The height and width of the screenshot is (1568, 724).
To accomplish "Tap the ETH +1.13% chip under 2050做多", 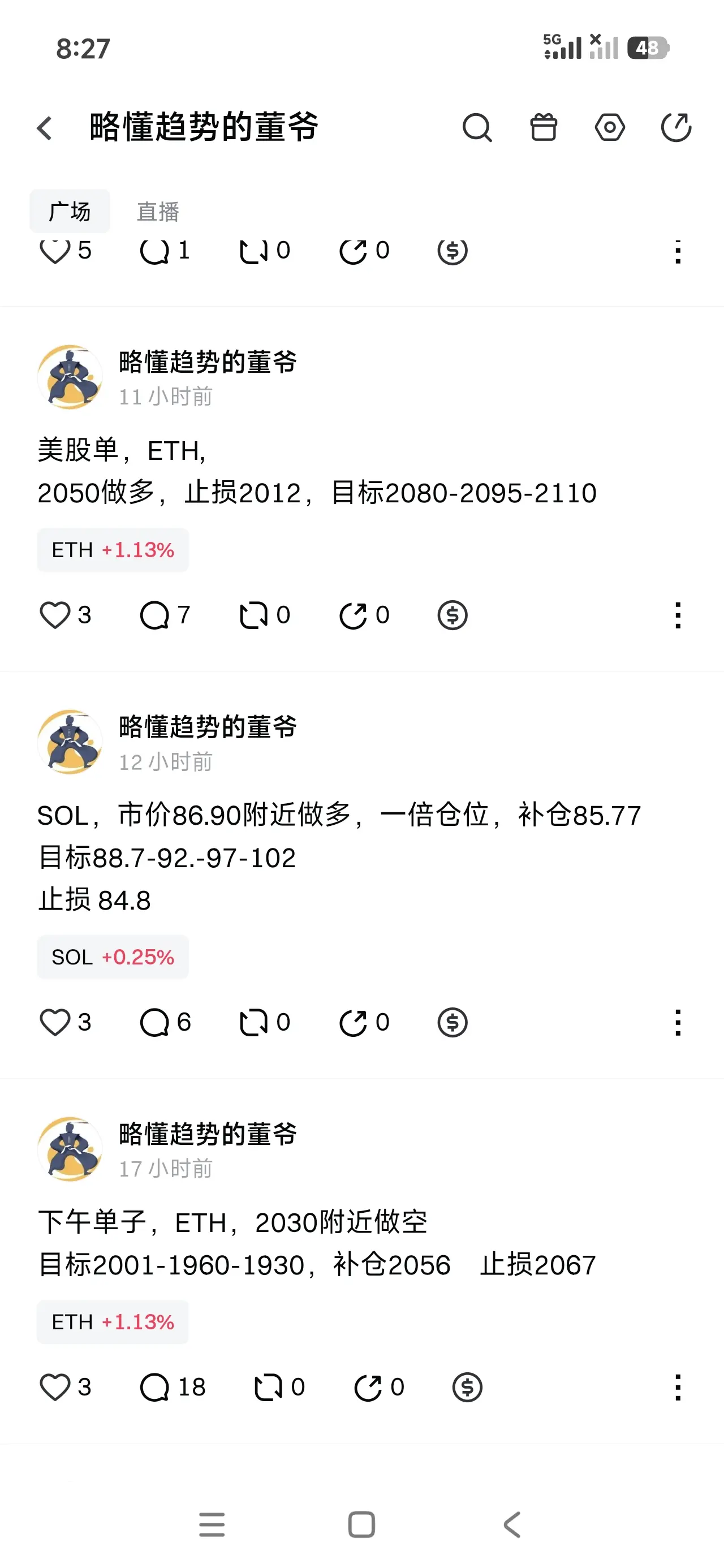I will click(113, 550).
